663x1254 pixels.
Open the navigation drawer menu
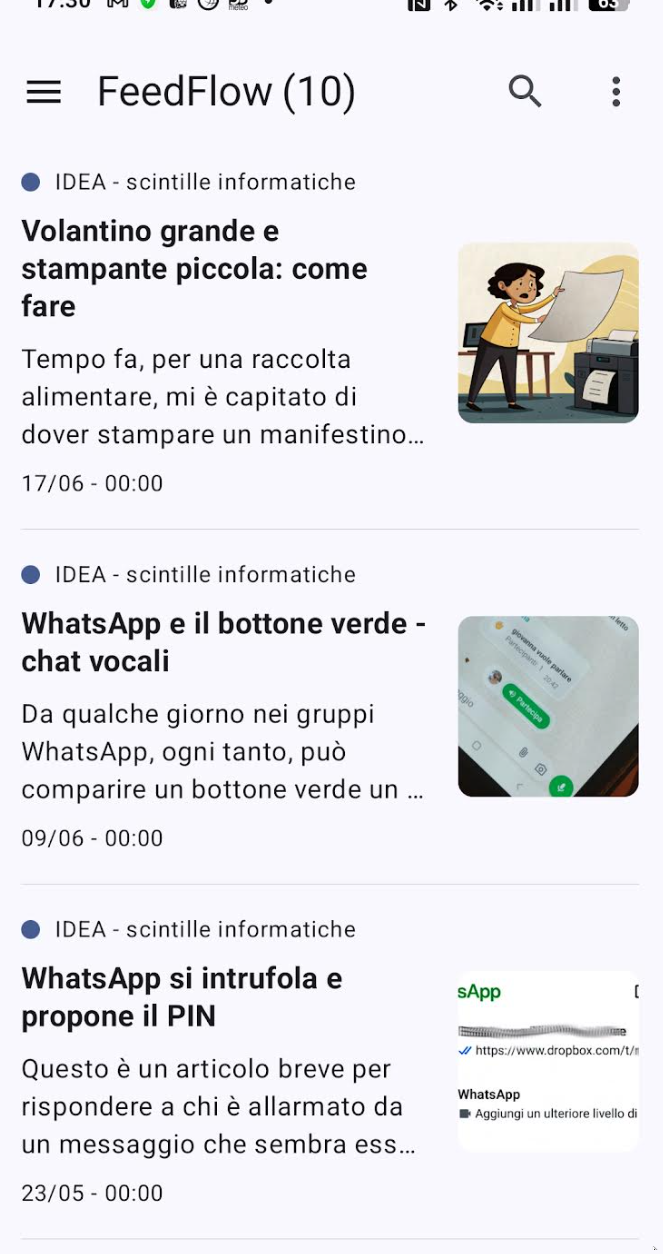44,92
